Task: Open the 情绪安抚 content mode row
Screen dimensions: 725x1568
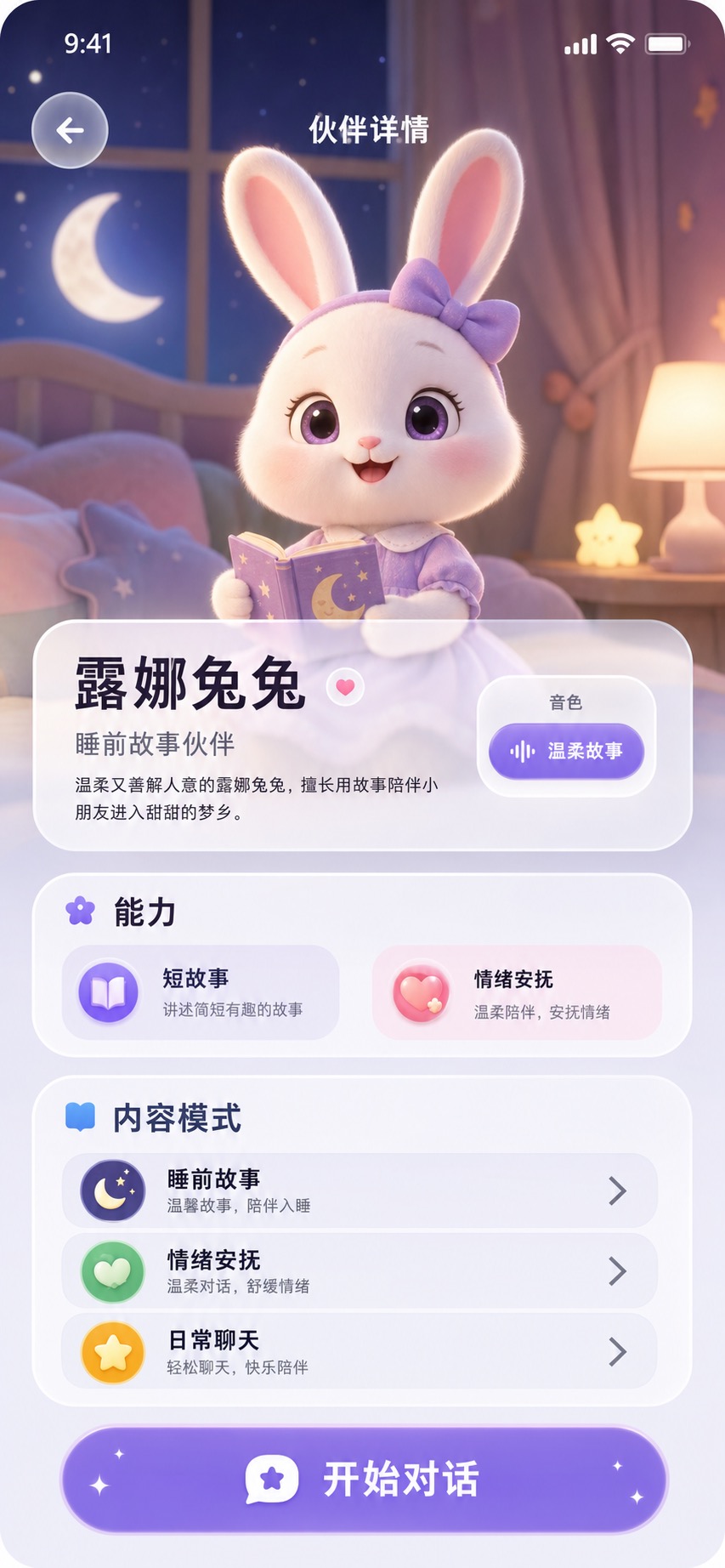Action: click(x=360, y=1270)
